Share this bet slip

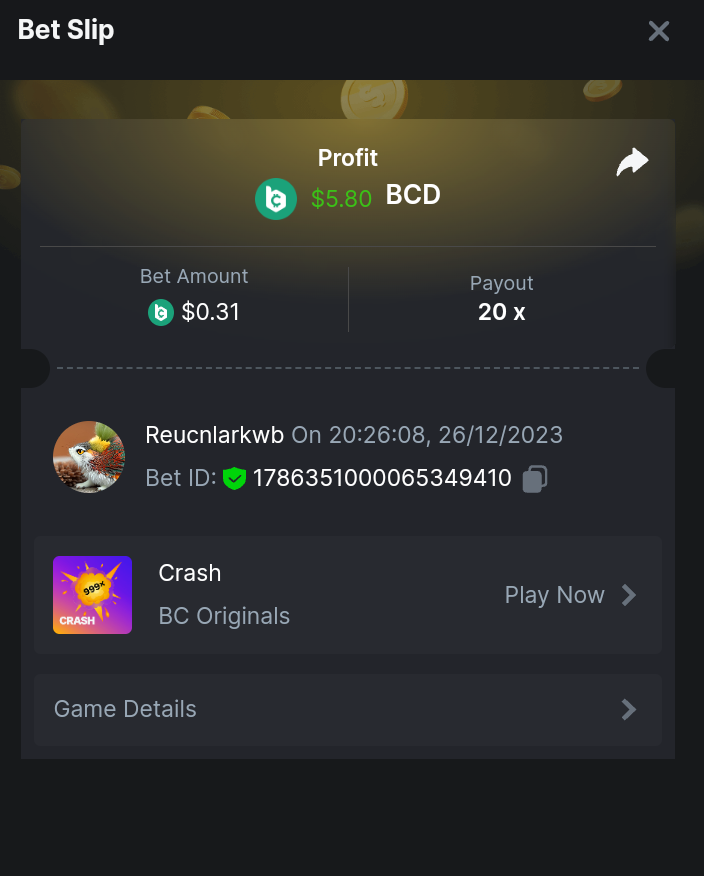[632, 162]
